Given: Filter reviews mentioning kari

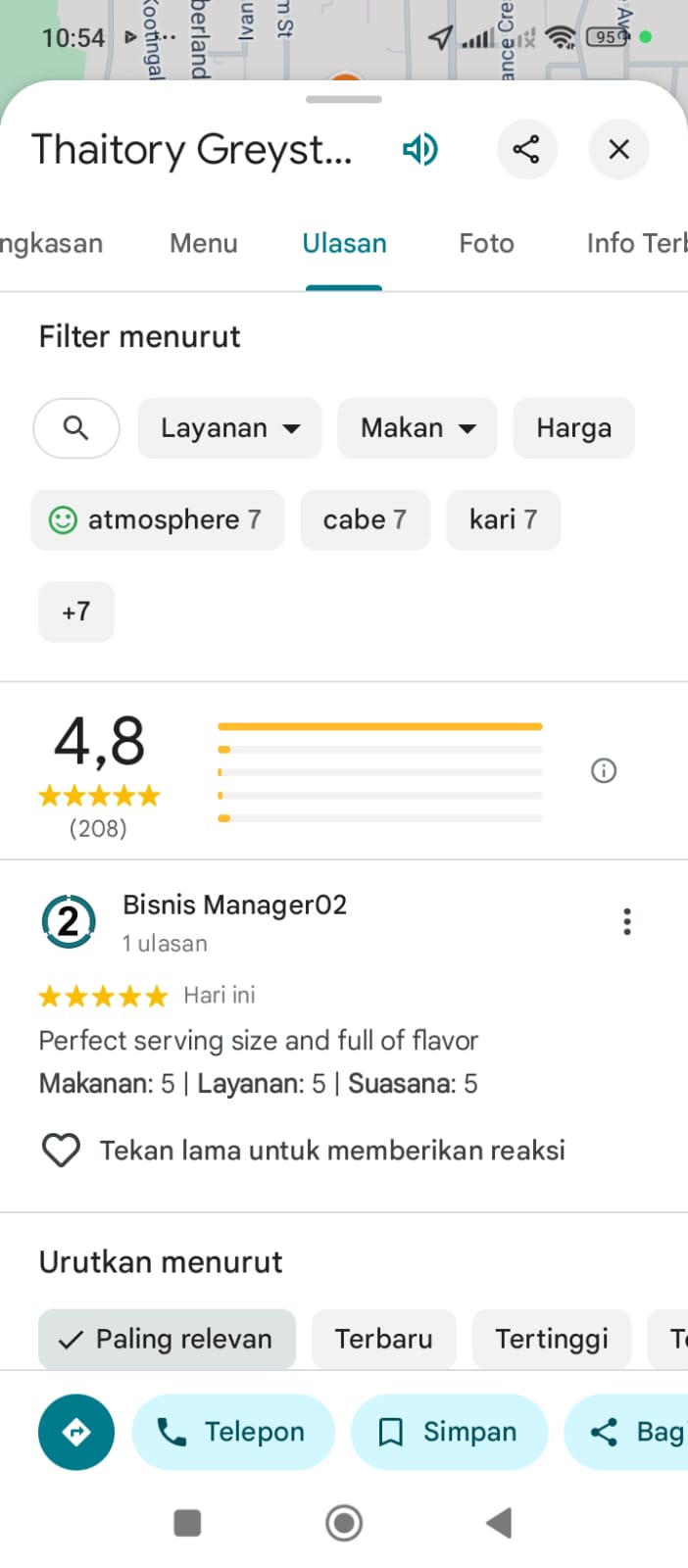Looking at the screenshot, I should point(504,519).
